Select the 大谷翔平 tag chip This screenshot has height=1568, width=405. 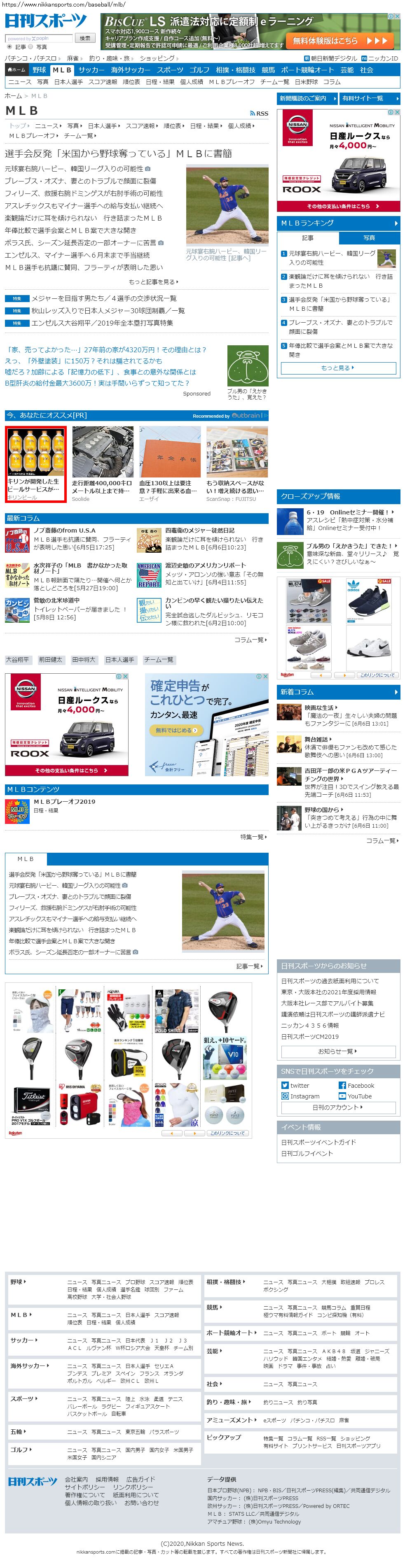click(18, 660)
